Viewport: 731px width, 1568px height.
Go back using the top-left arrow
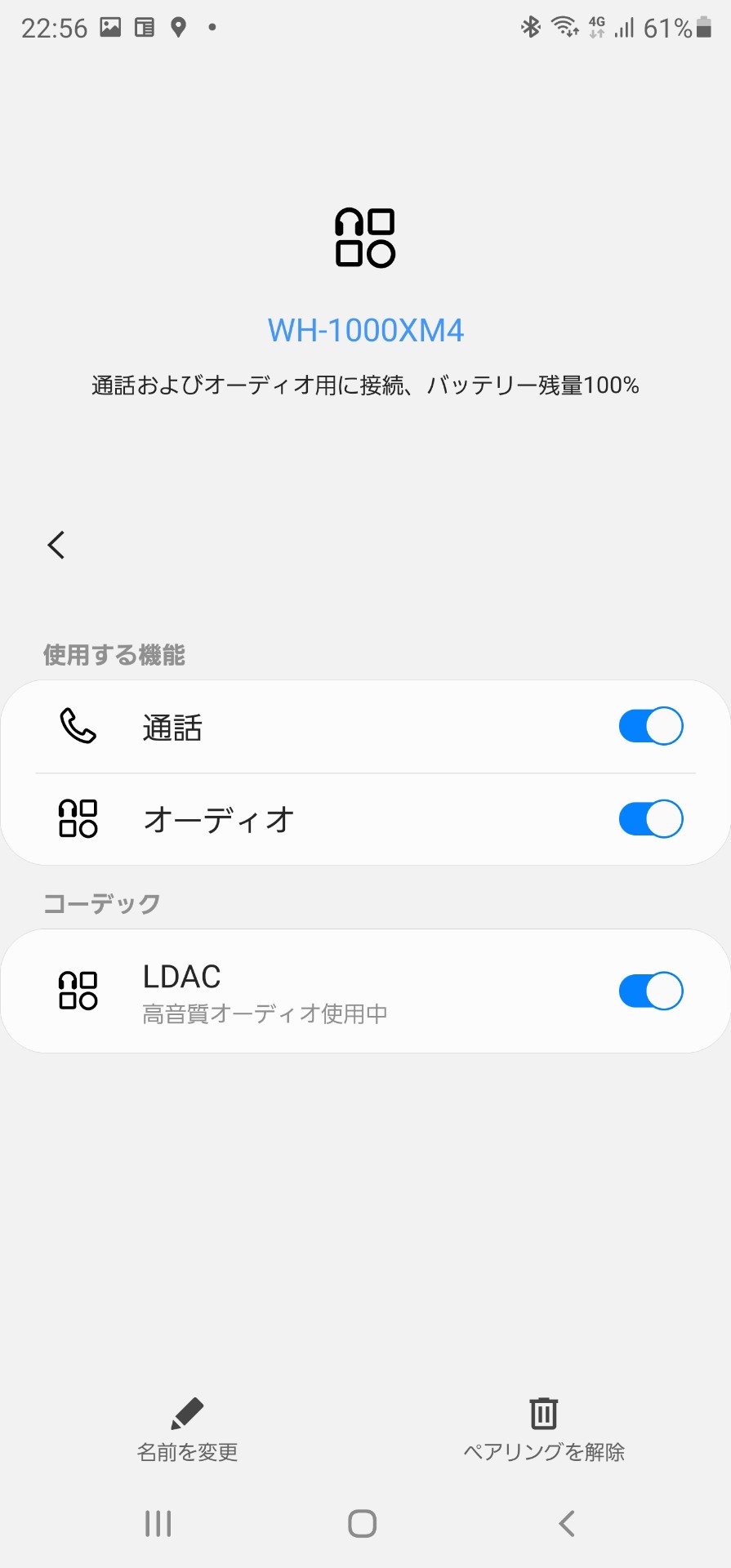point(56,545)
